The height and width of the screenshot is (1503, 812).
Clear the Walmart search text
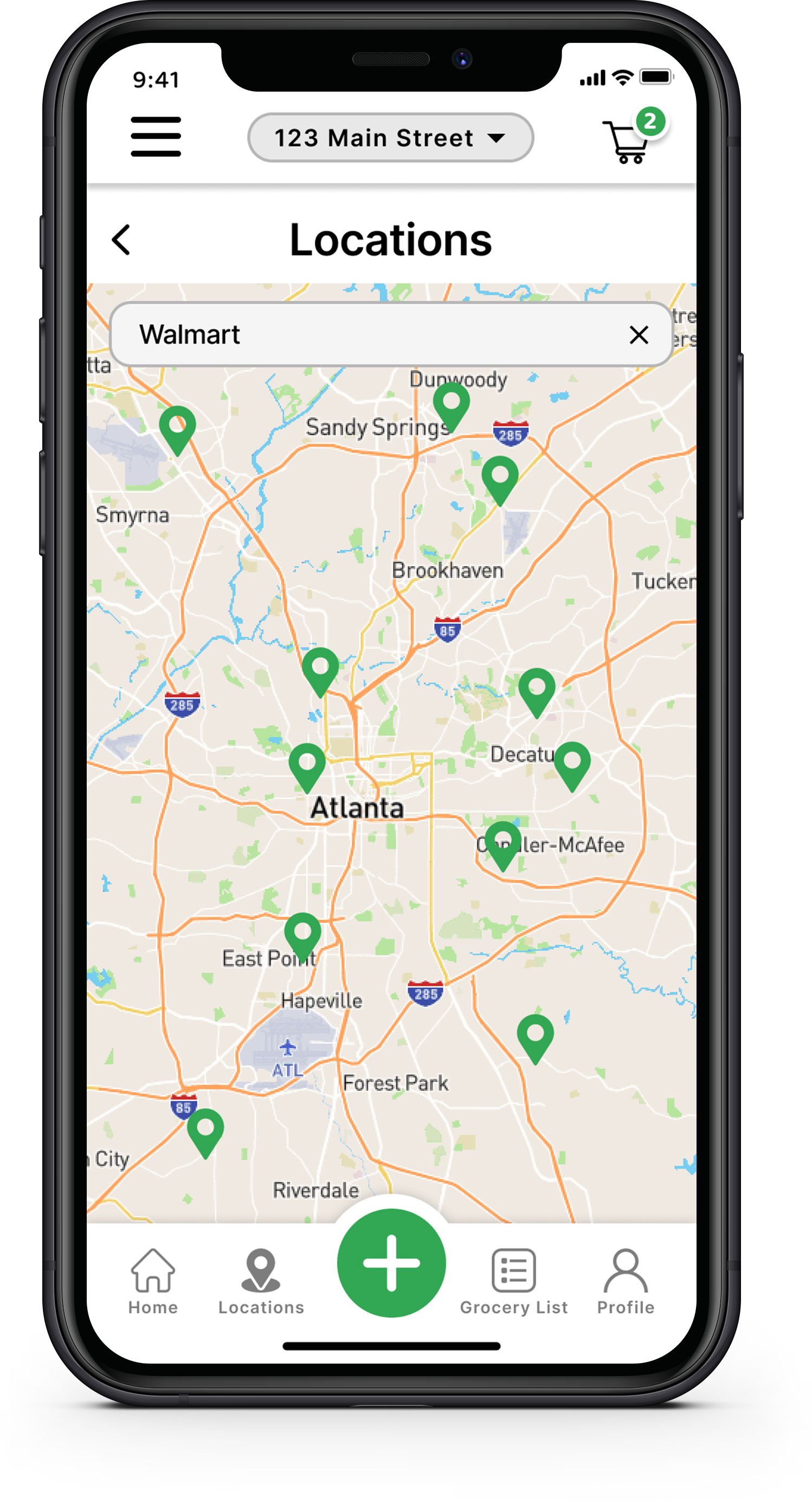pos(639,335)
